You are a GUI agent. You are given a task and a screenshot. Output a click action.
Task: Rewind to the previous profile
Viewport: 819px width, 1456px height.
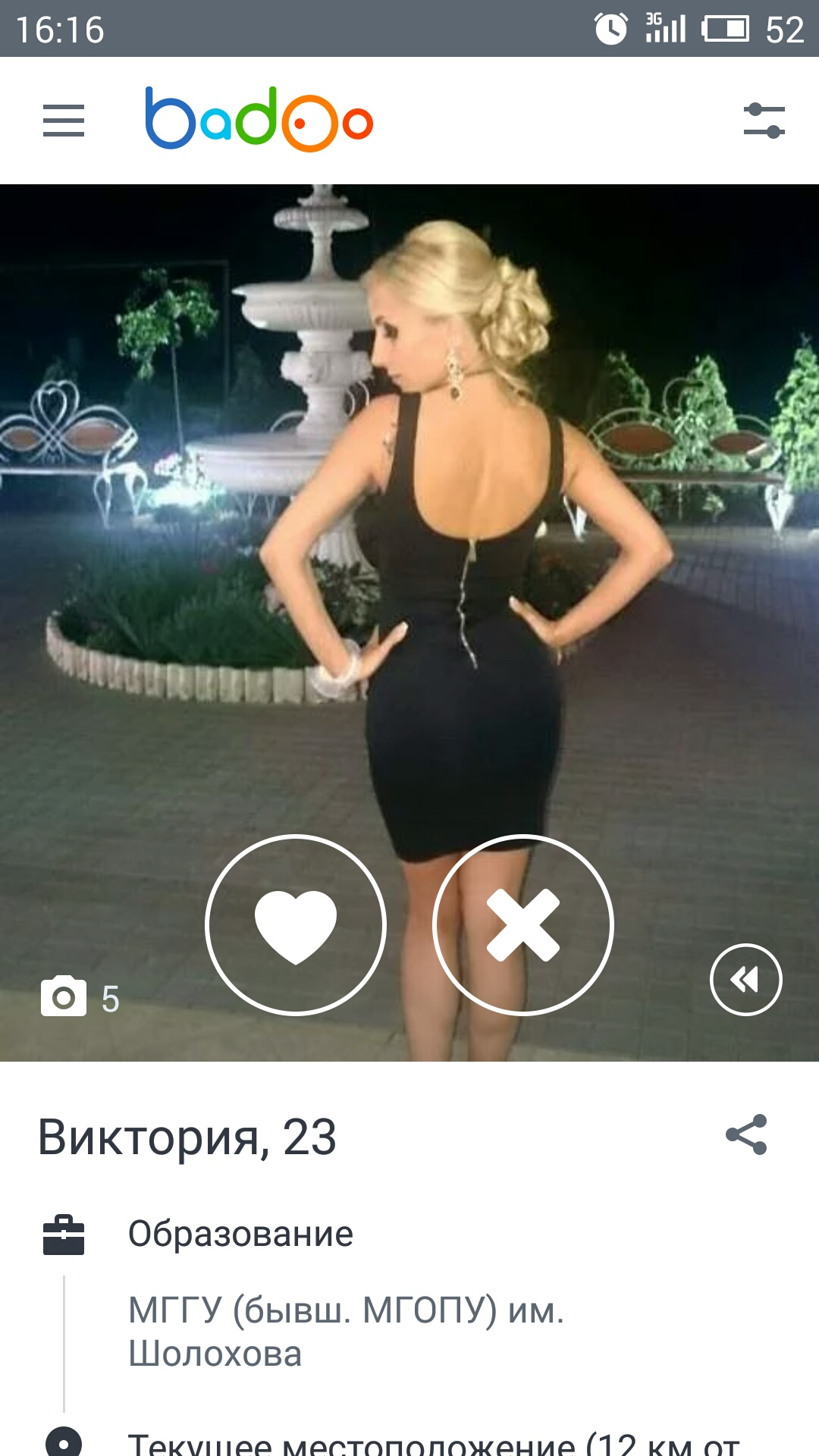coord(745,979)
